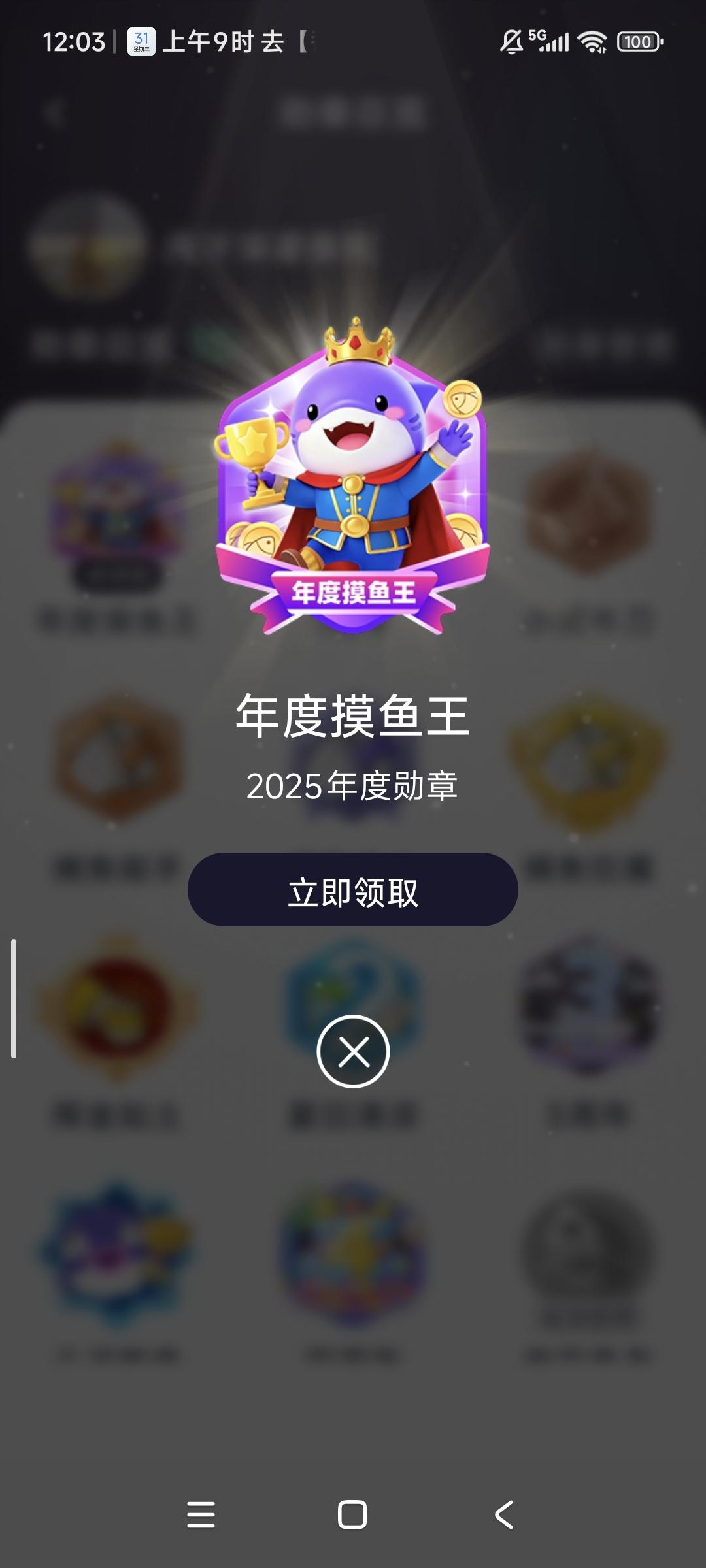This screenshot has height=1568, width=706.
Task: Tap the Wi-Fi status icon
Action: [x=590, y=42]
